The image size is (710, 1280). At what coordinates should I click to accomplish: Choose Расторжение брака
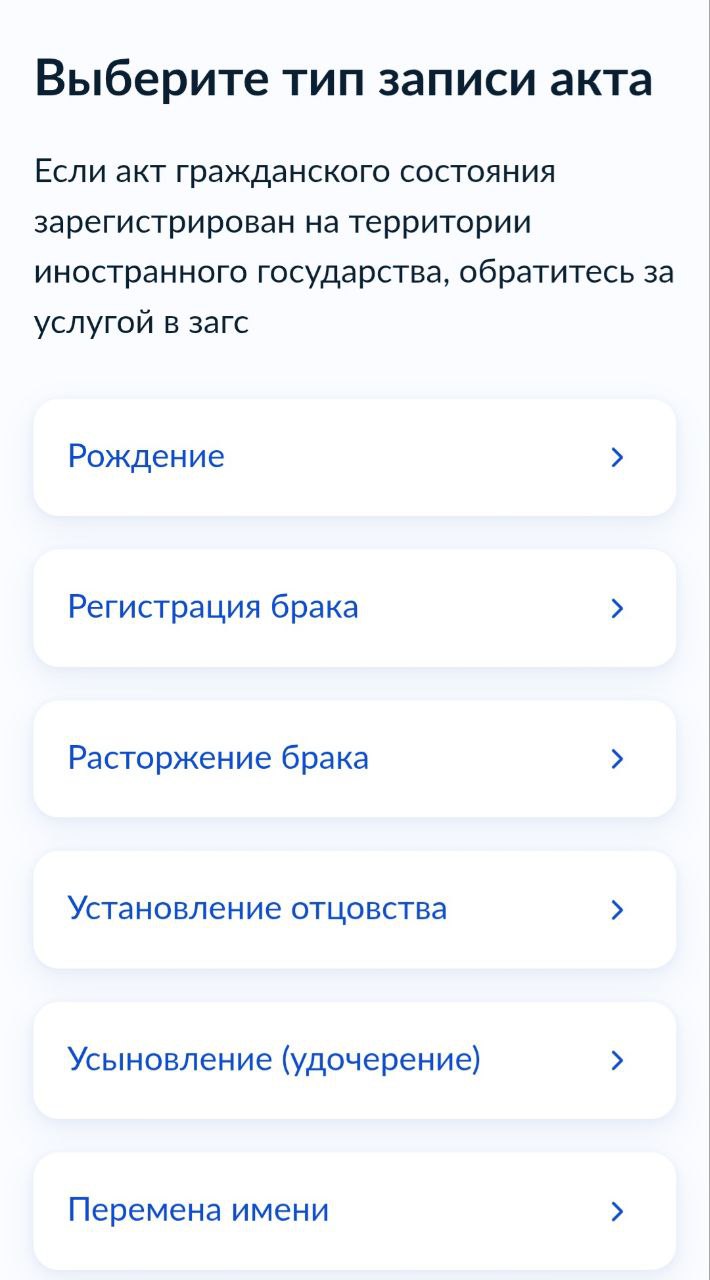pos(355,759)
